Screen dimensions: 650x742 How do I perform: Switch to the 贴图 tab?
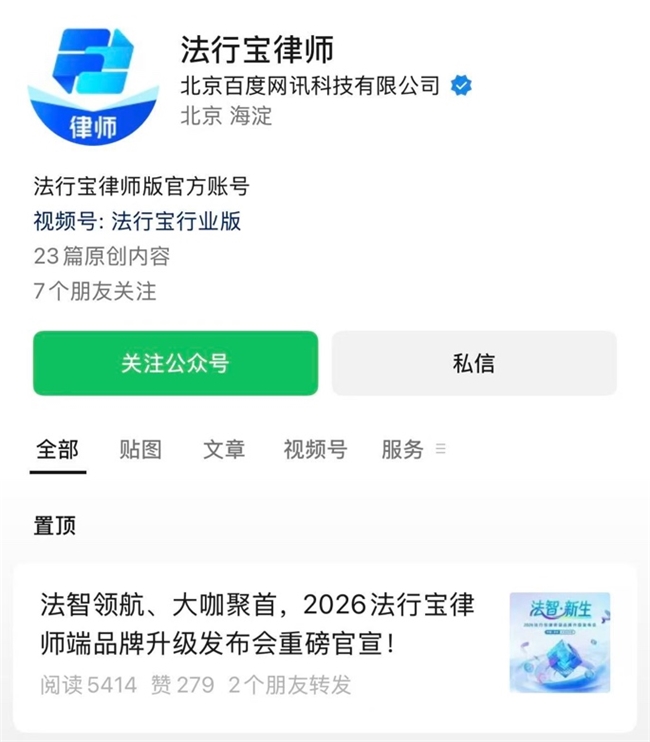[140, 450]
